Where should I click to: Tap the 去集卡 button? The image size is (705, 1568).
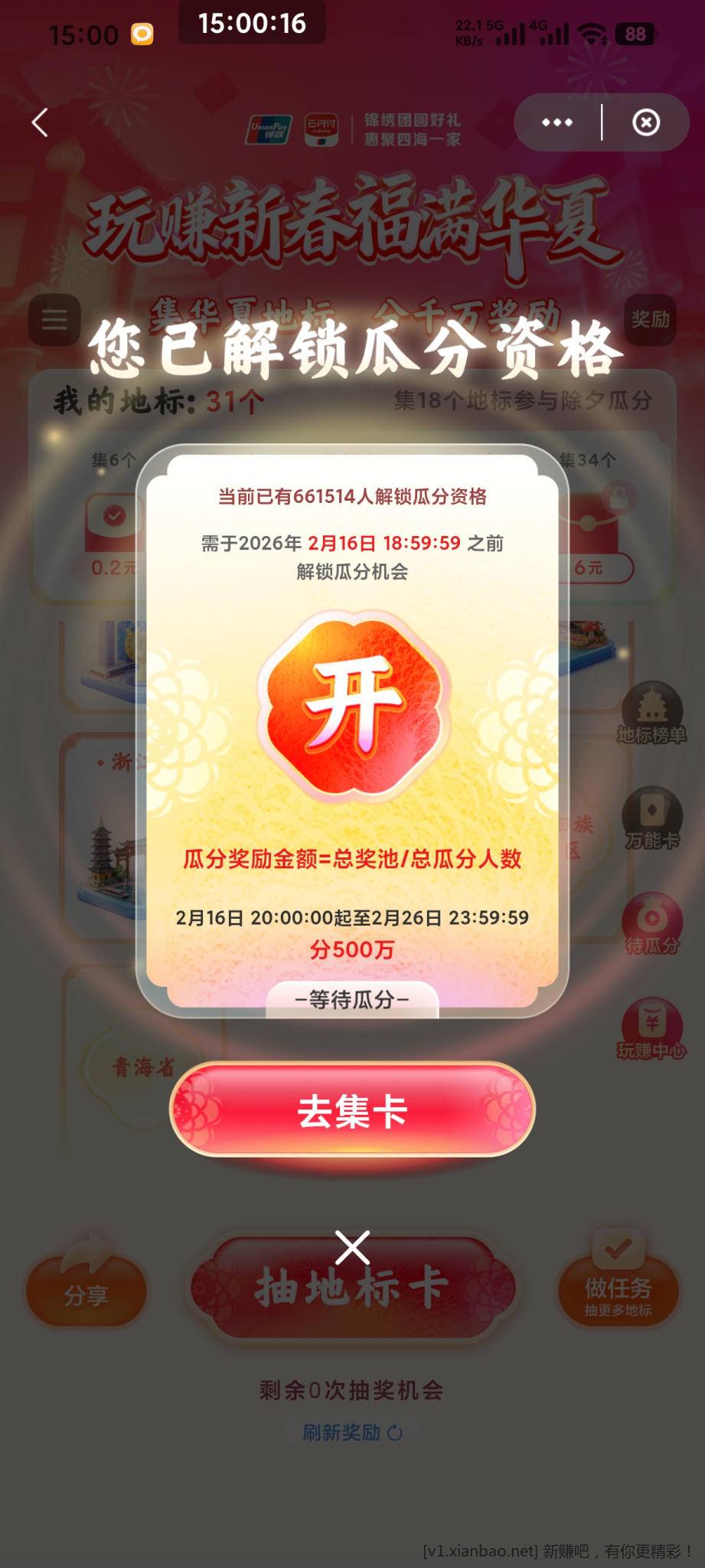tap(352, 1110)
